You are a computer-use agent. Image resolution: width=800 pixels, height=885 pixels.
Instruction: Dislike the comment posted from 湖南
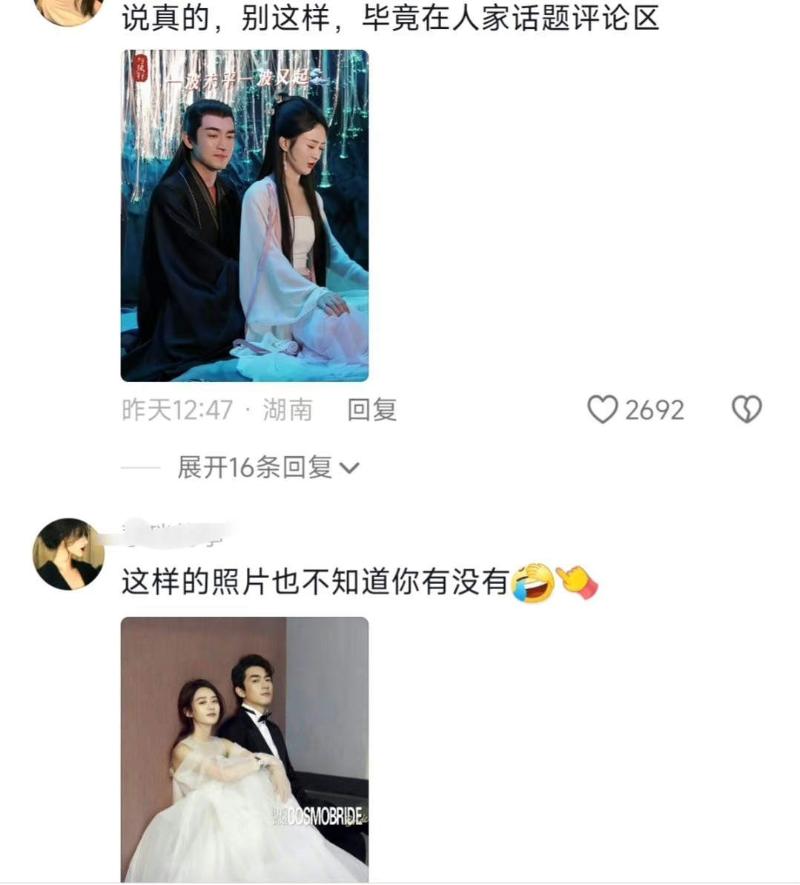click(747, 409)
